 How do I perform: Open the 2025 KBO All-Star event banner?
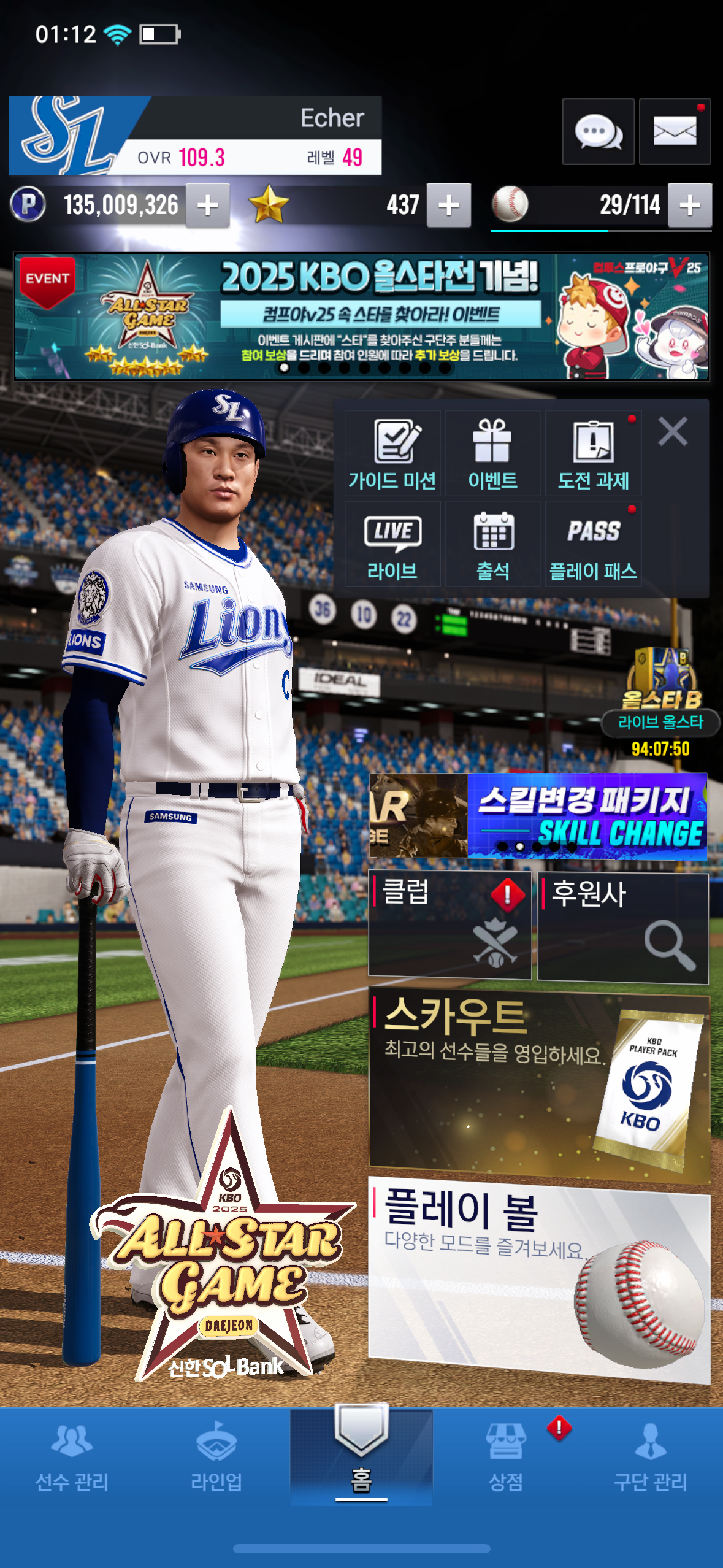point(362,316)
